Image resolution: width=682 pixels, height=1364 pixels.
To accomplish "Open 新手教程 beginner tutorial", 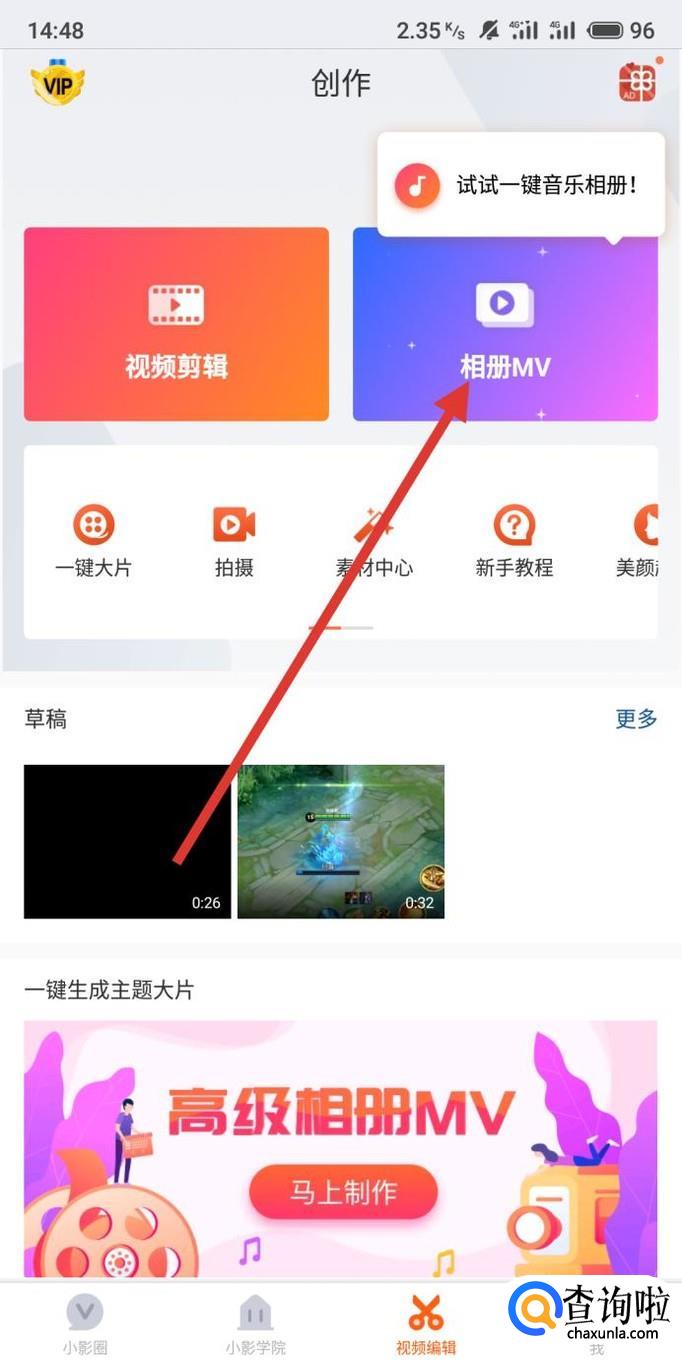I will click(x=514, y=541).
